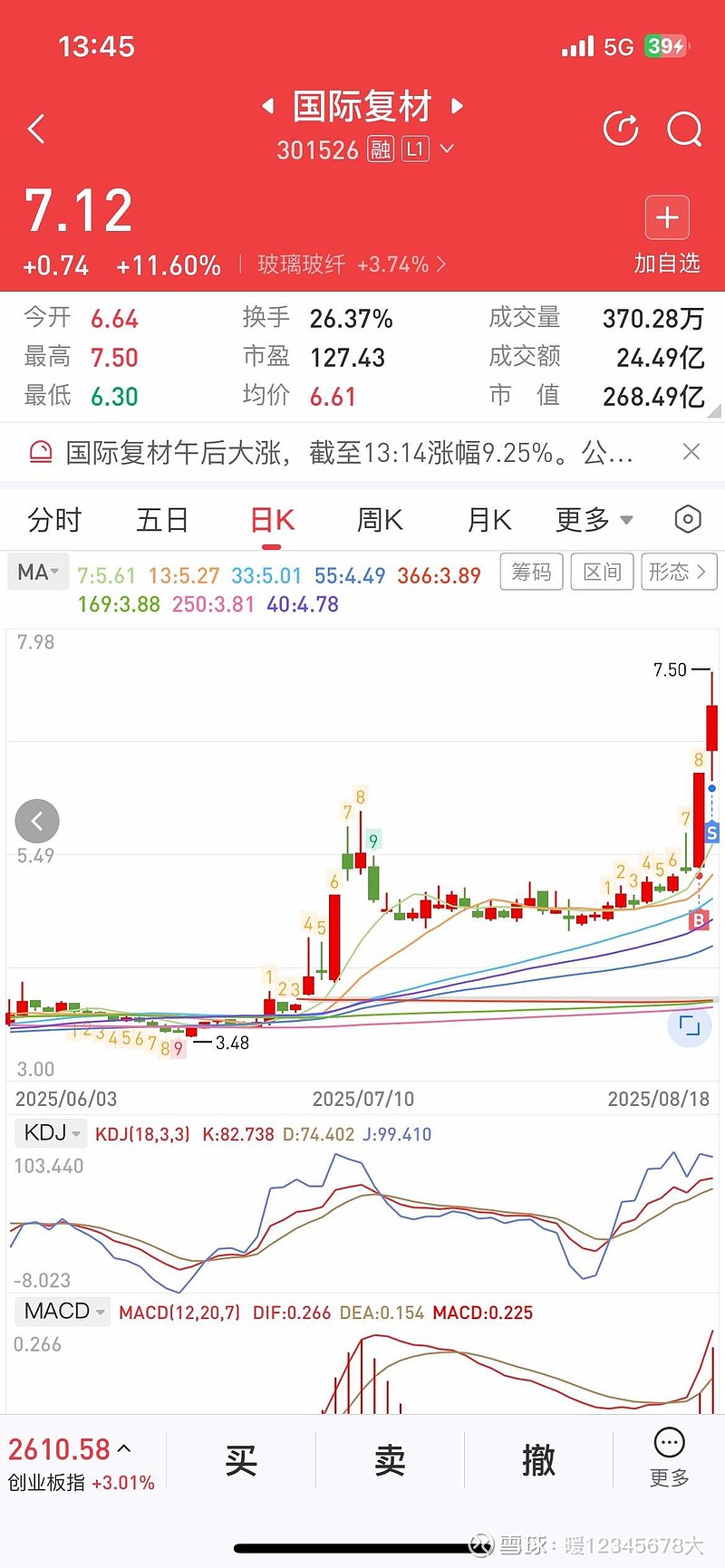The image size is (725, 1568).
Task: Go back using the top-left arrow
Action: click(36, 129)
